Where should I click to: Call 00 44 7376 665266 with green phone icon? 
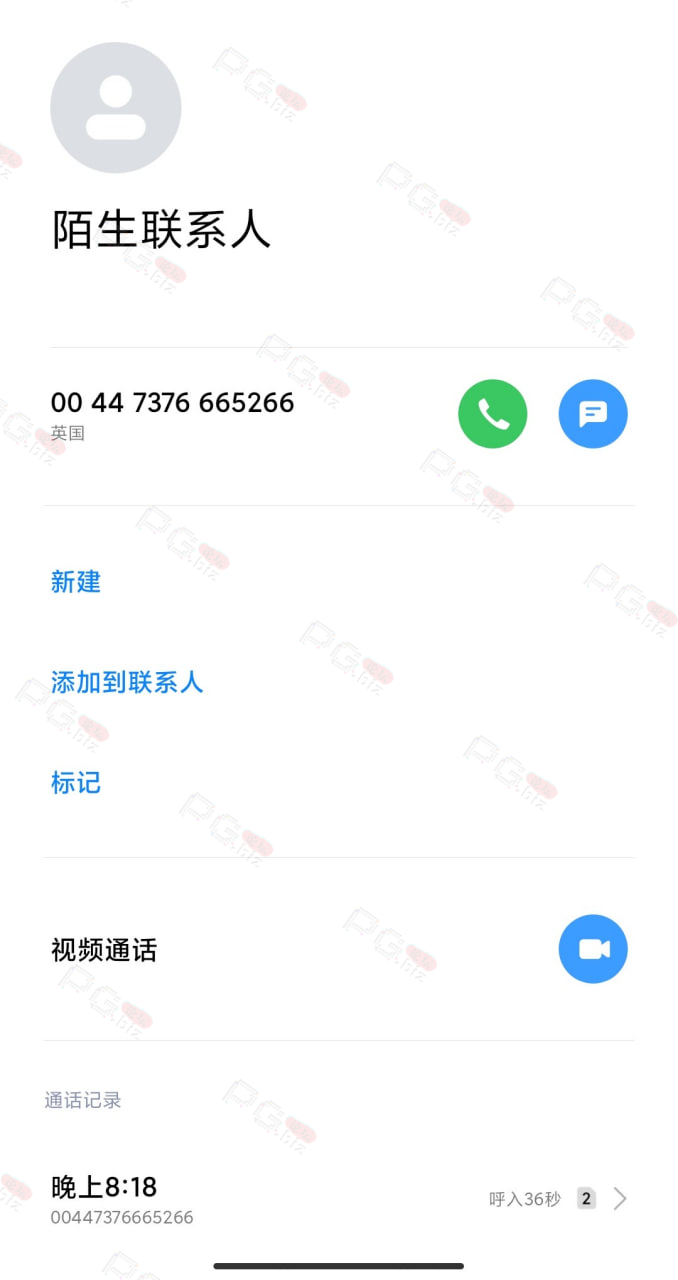tap(492, 414)
